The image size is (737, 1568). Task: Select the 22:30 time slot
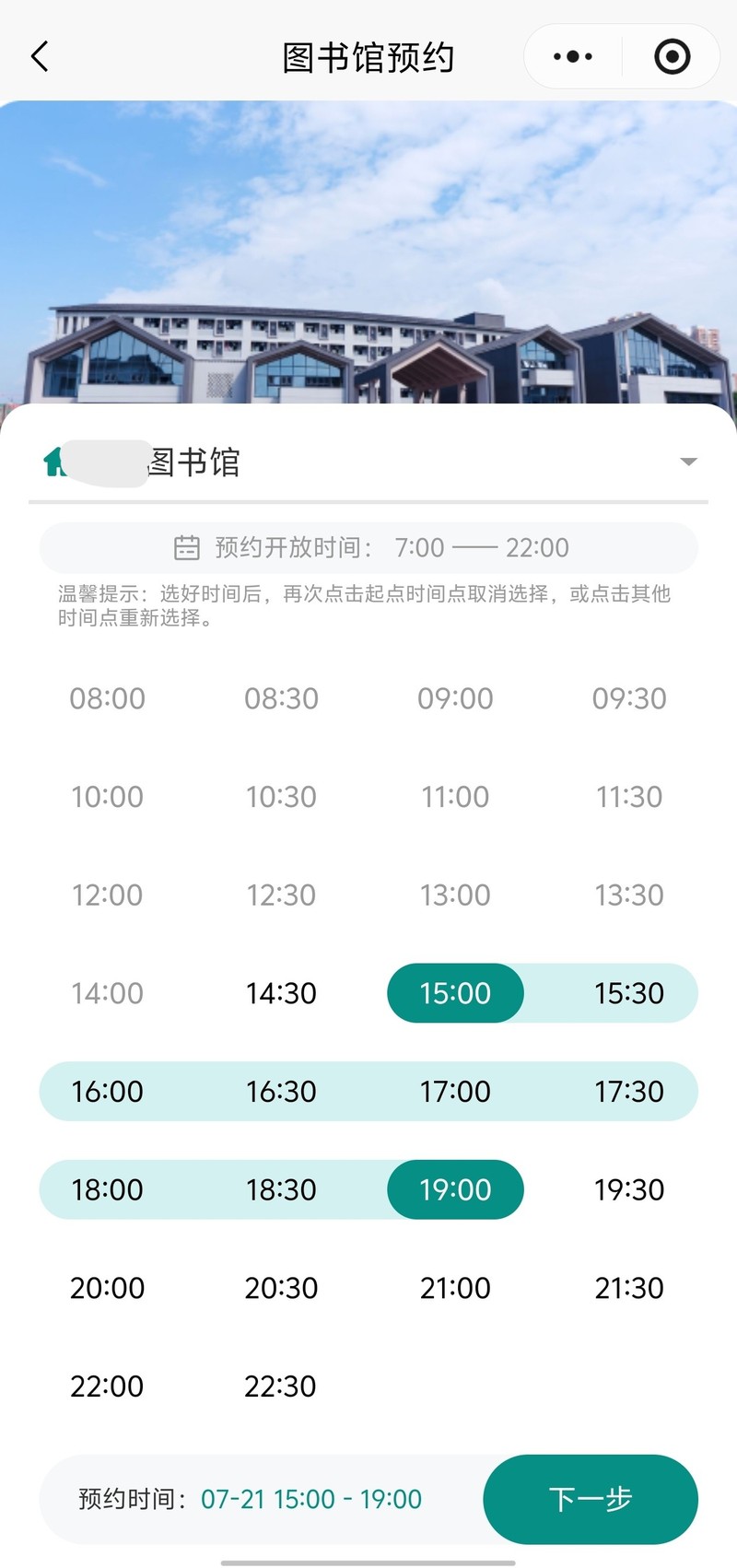click(281, 1386)
